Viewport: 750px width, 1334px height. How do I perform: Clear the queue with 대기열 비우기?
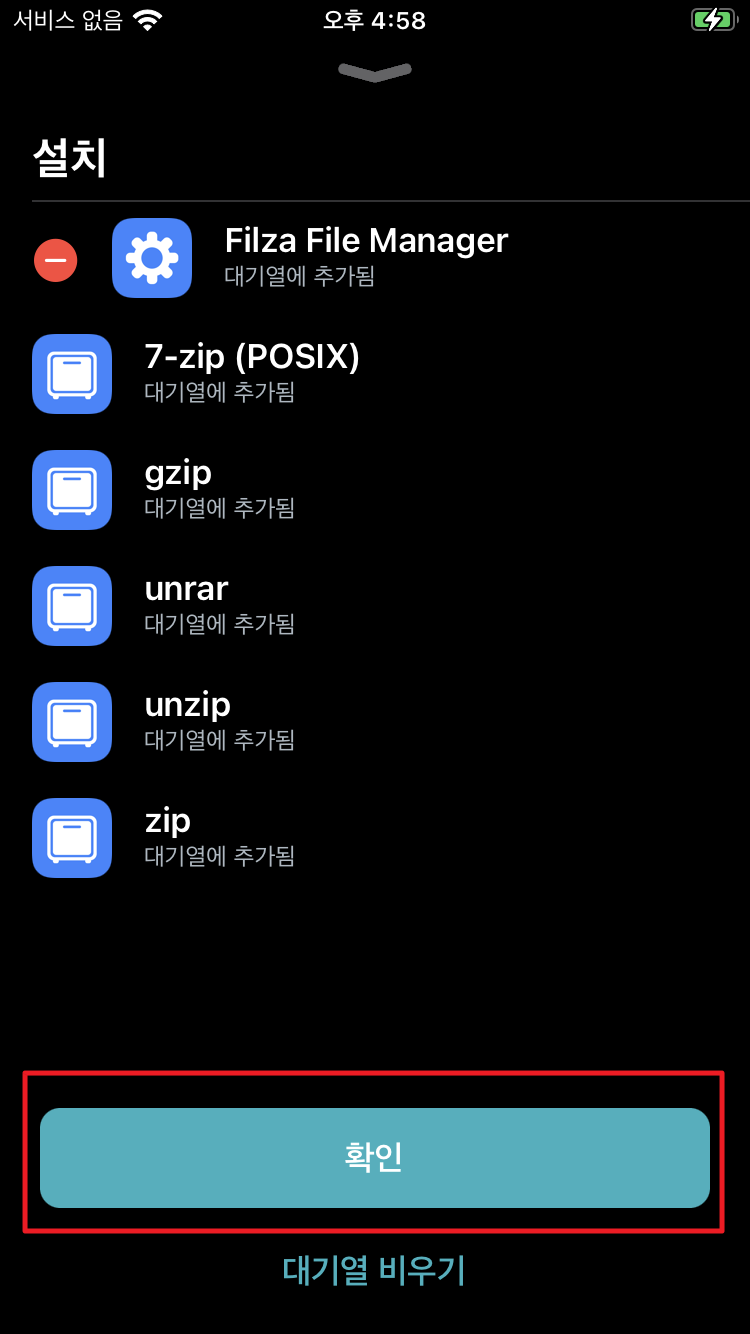click(x=375, y=1270)
